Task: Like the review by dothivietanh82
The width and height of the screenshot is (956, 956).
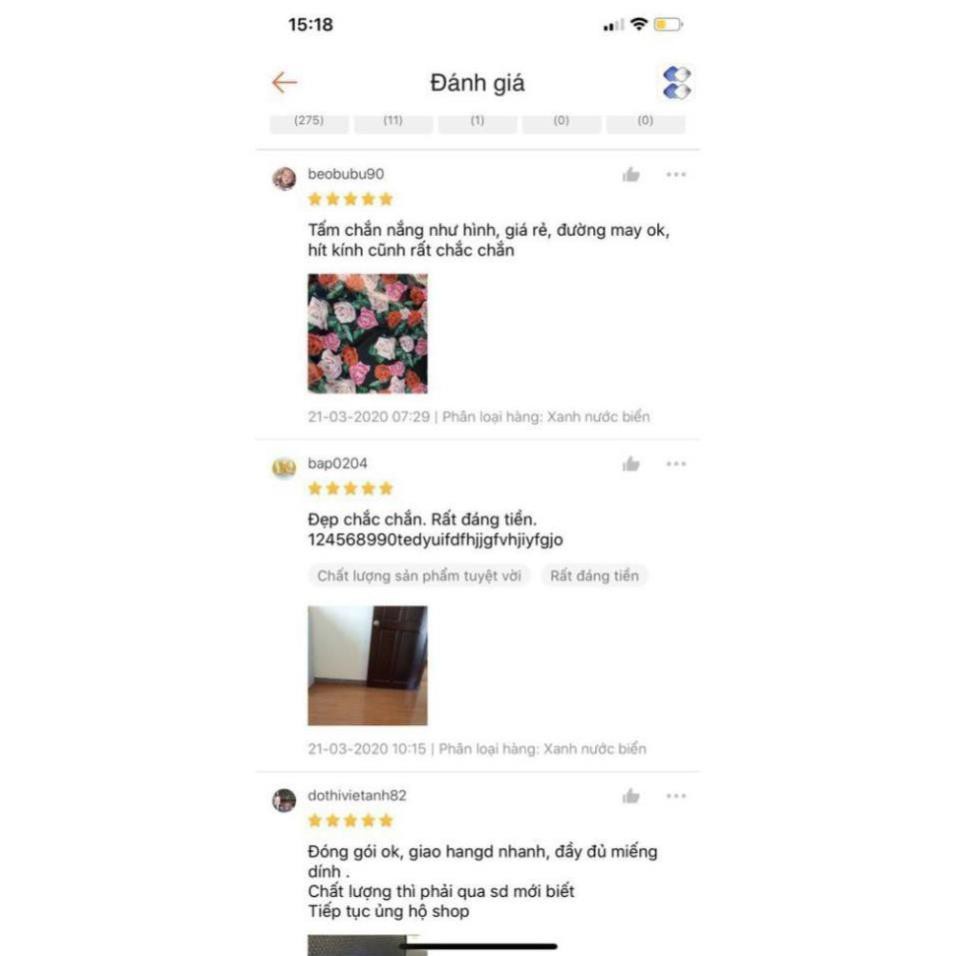Action: coord(631,796)
